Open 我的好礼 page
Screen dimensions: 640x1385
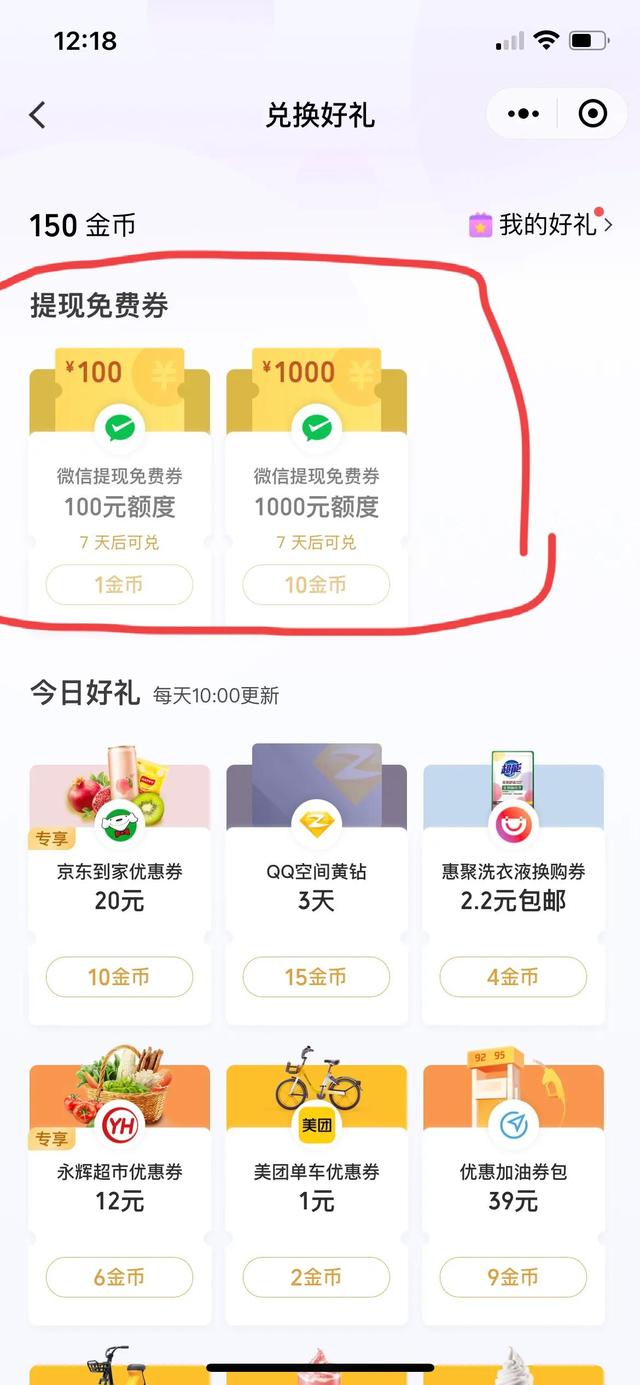(x=541, y=225)
